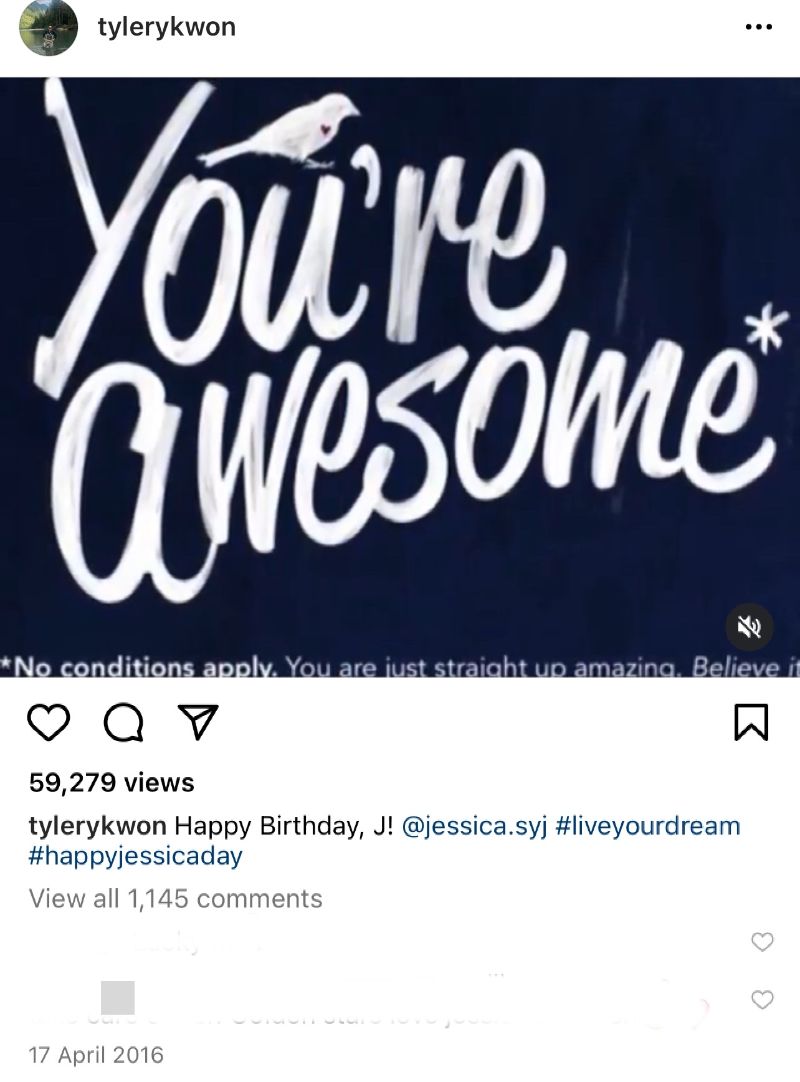Open the post's three-dot options menu

[759, 27]
